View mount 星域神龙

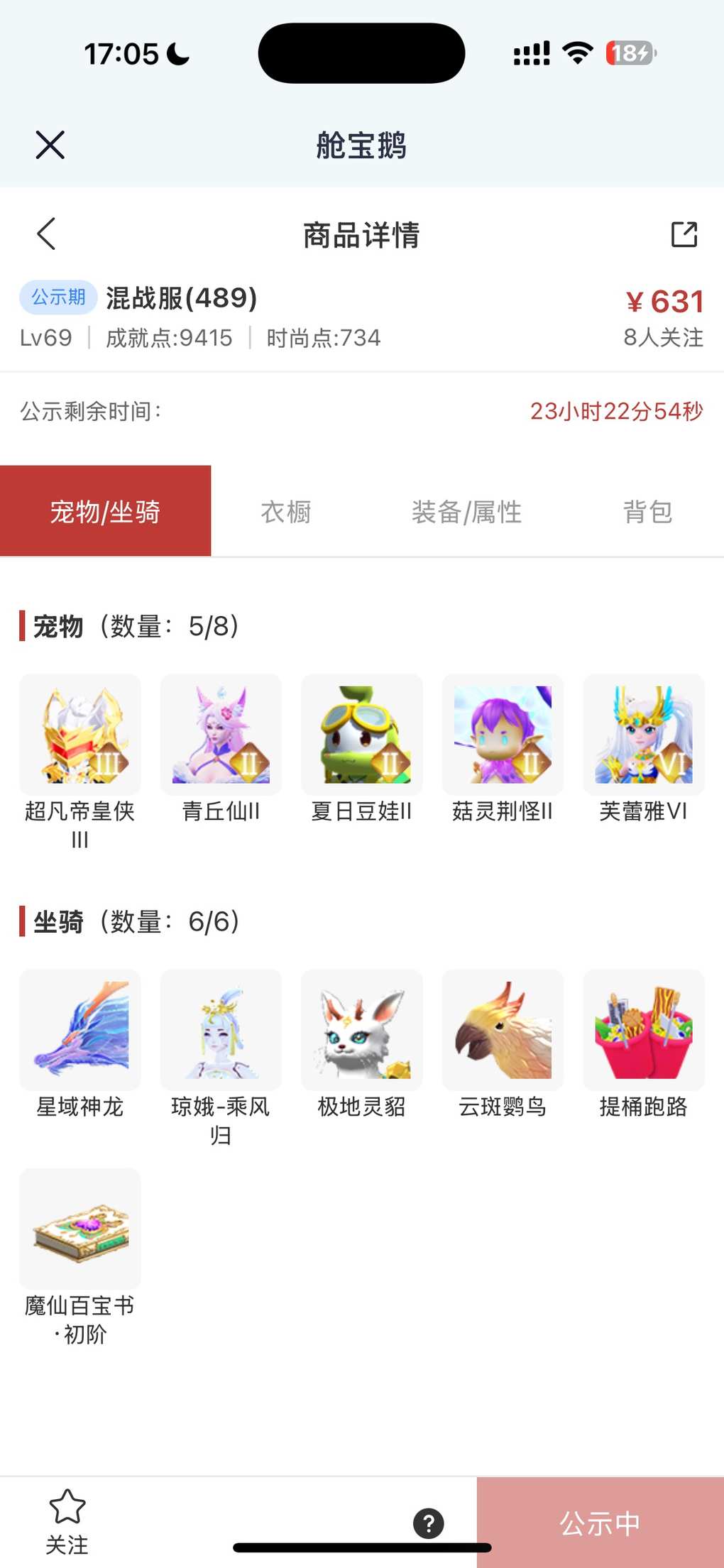tap(80, 1030)
